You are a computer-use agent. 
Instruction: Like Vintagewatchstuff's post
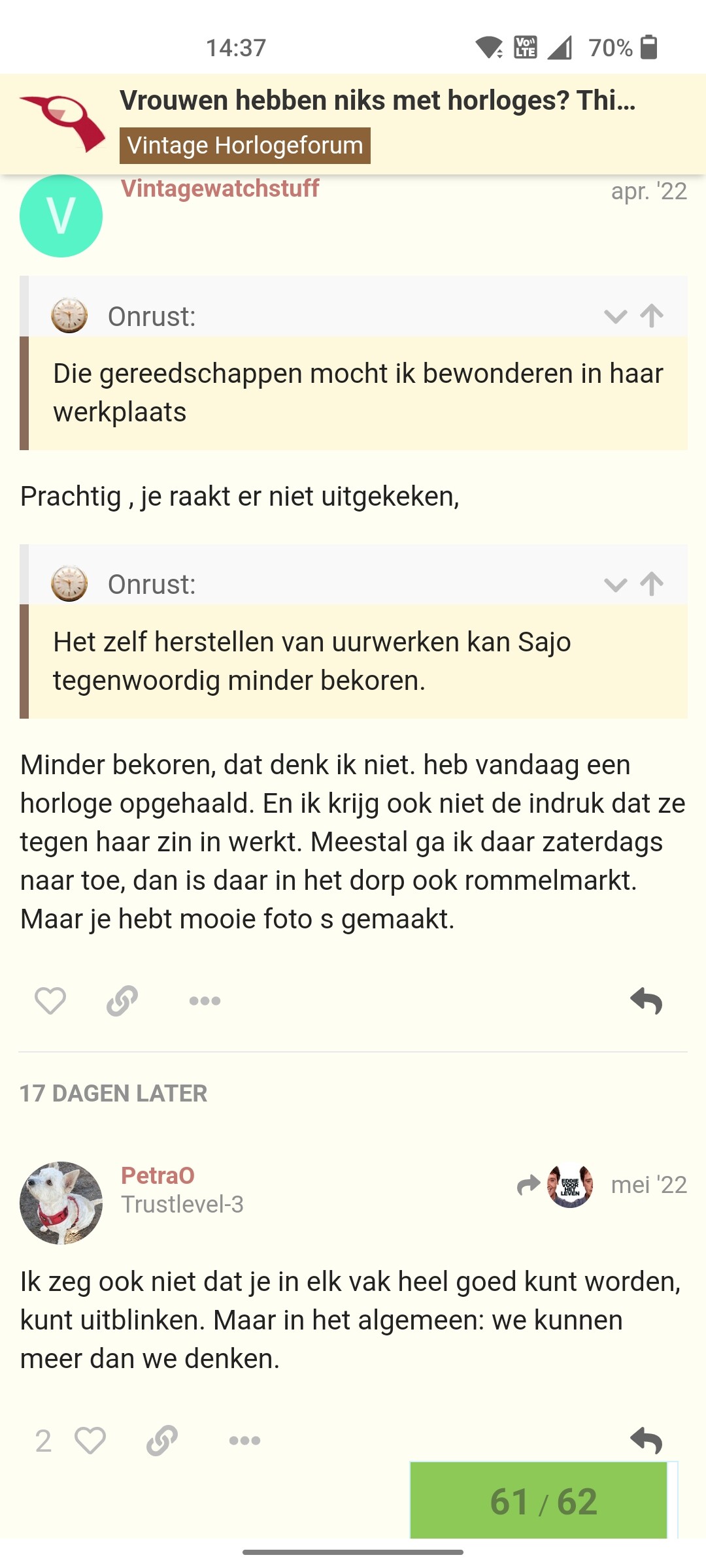(x=50, y=1000)
